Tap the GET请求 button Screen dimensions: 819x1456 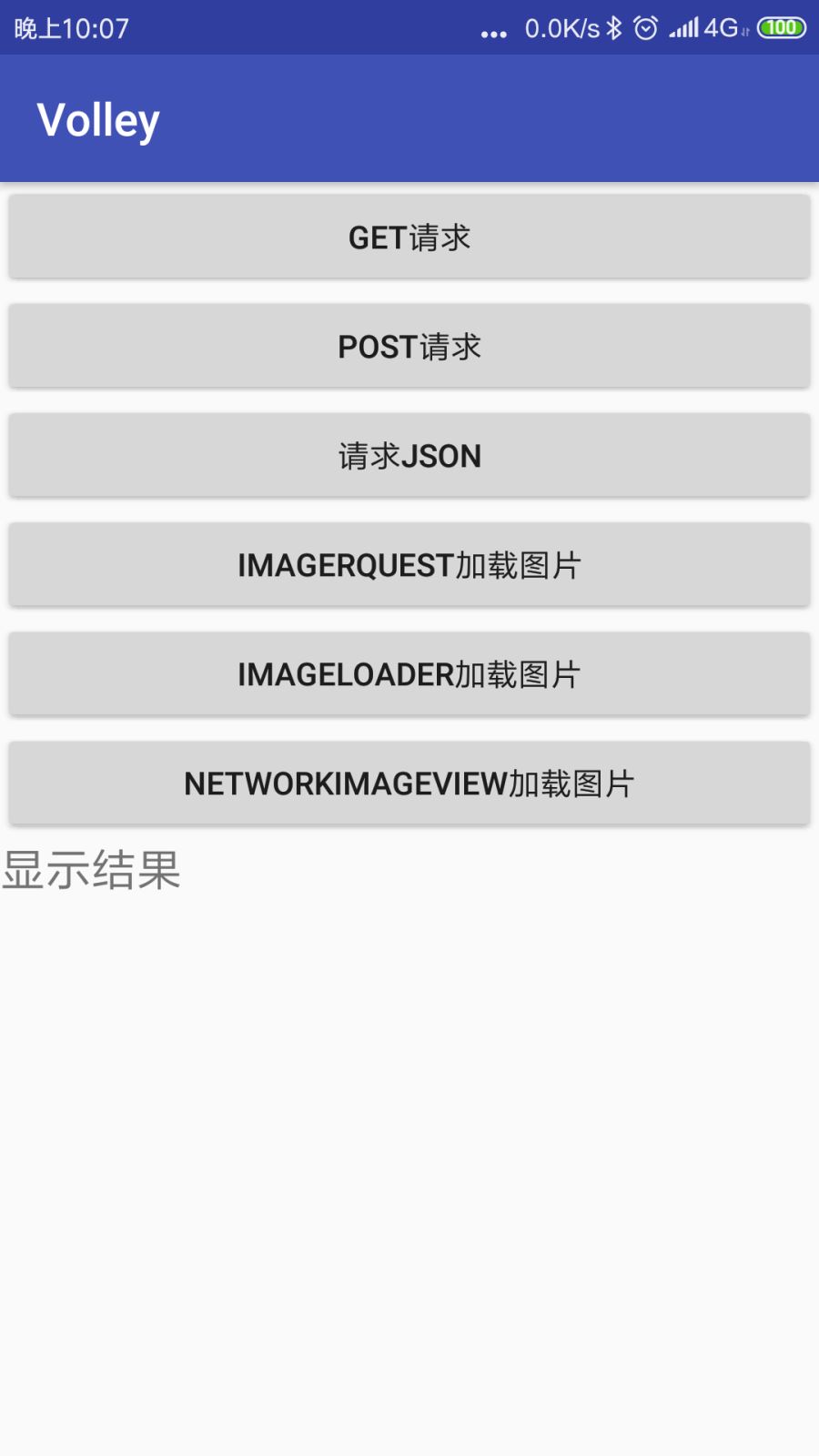click(409, 237)
